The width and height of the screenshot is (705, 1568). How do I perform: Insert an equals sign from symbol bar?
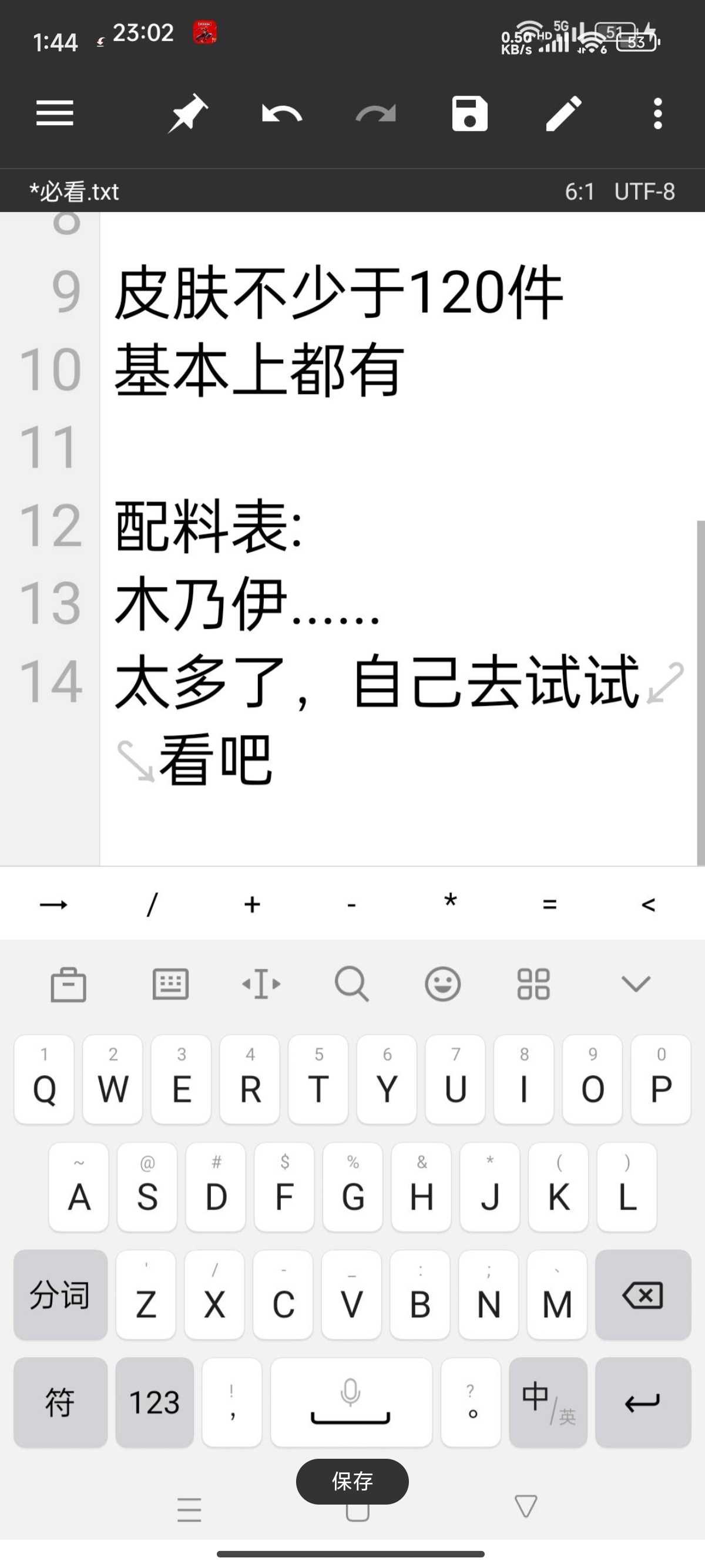pos(549,904)
